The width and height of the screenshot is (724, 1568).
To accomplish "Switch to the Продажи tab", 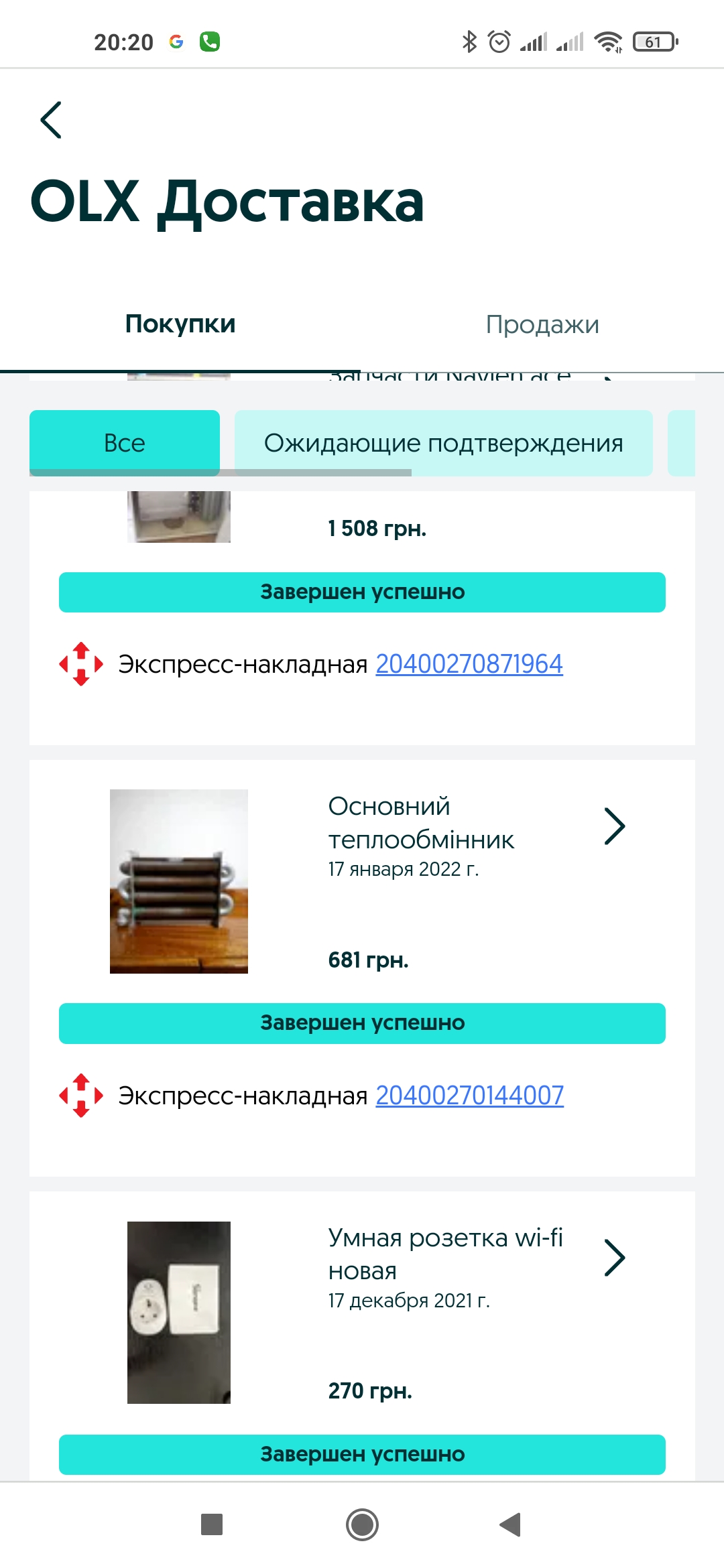I will pyautogui.click(x=542, y=324).
